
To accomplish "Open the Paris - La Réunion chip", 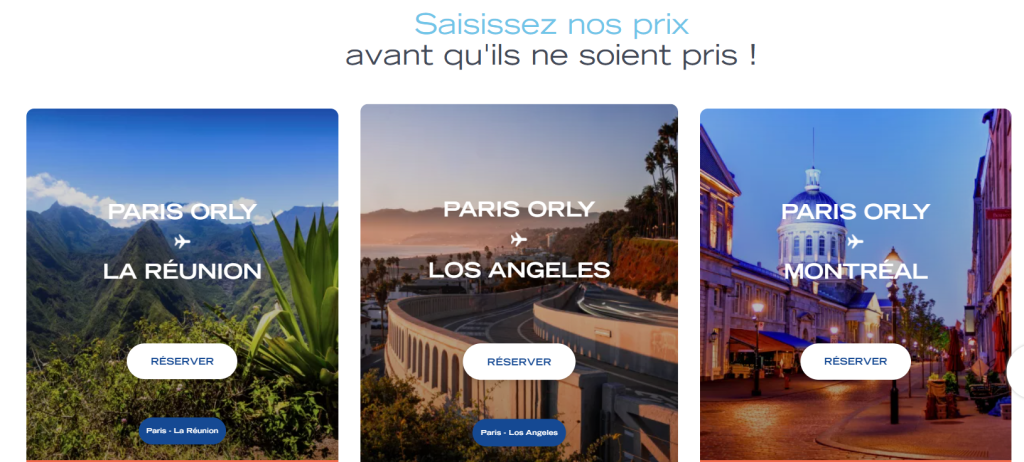I will pyautogui.click(x=182, y=431).
